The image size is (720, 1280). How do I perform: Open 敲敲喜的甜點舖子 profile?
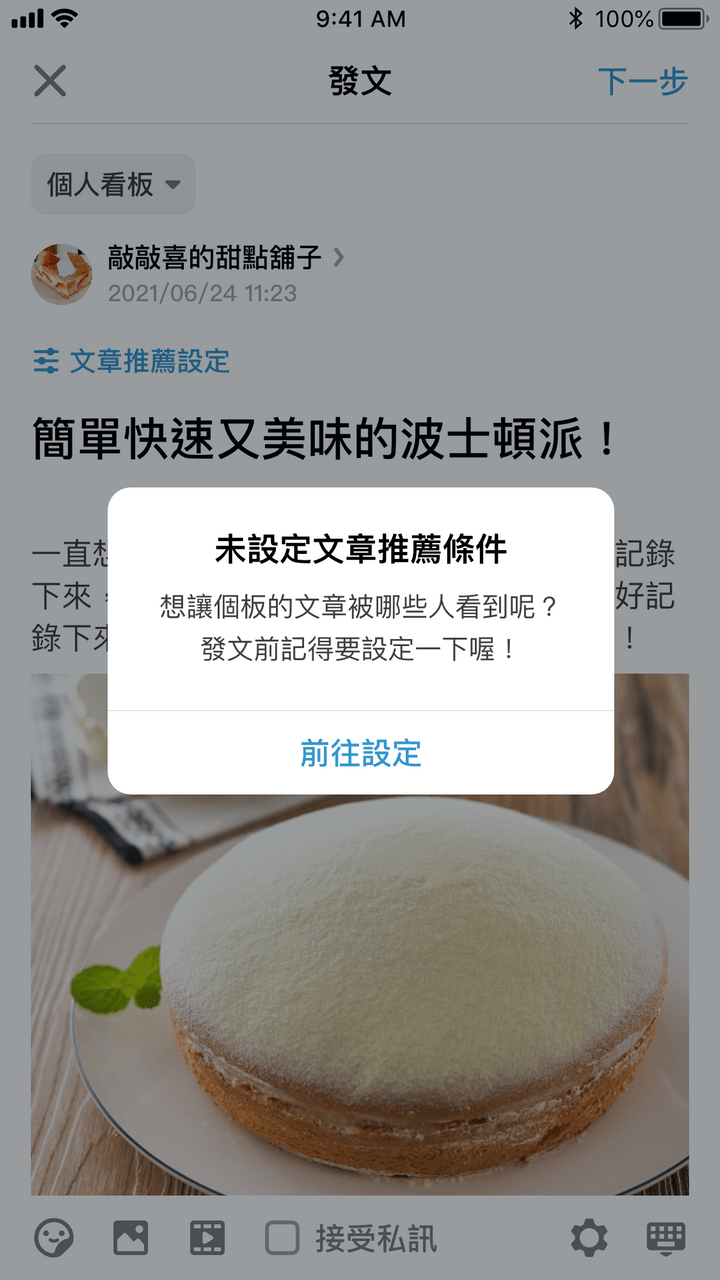point(214,258)
